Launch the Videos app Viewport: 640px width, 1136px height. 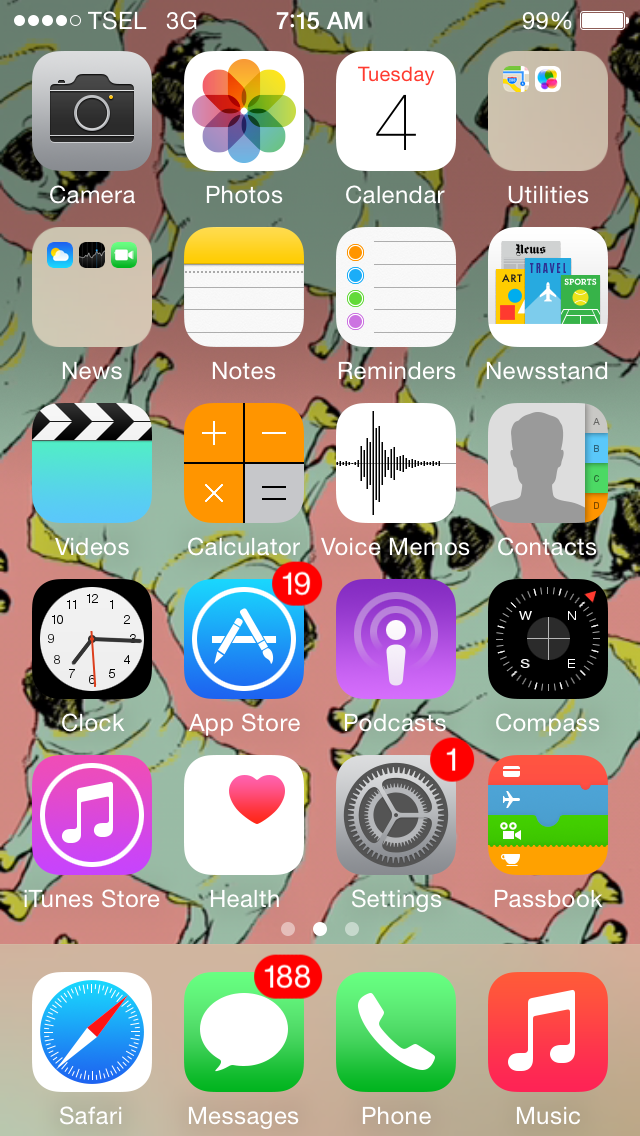92,463
